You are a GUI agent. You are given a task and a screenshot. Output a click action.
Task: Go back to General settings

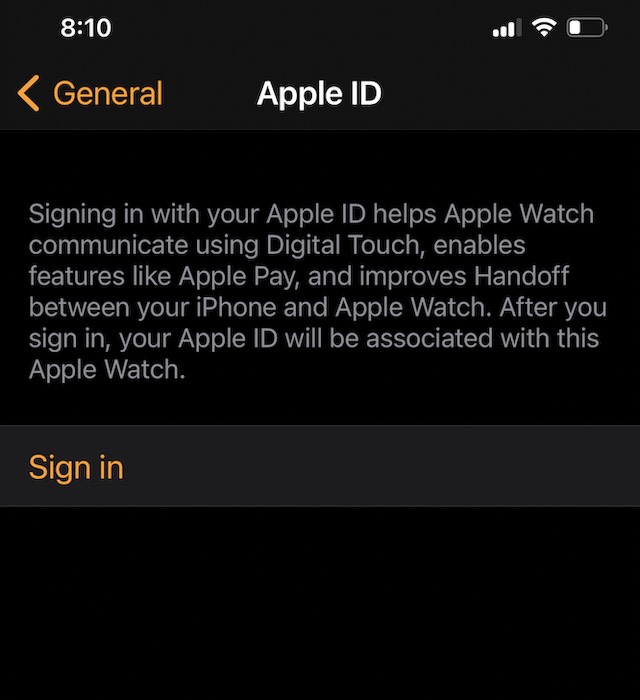tap(90, 94)
